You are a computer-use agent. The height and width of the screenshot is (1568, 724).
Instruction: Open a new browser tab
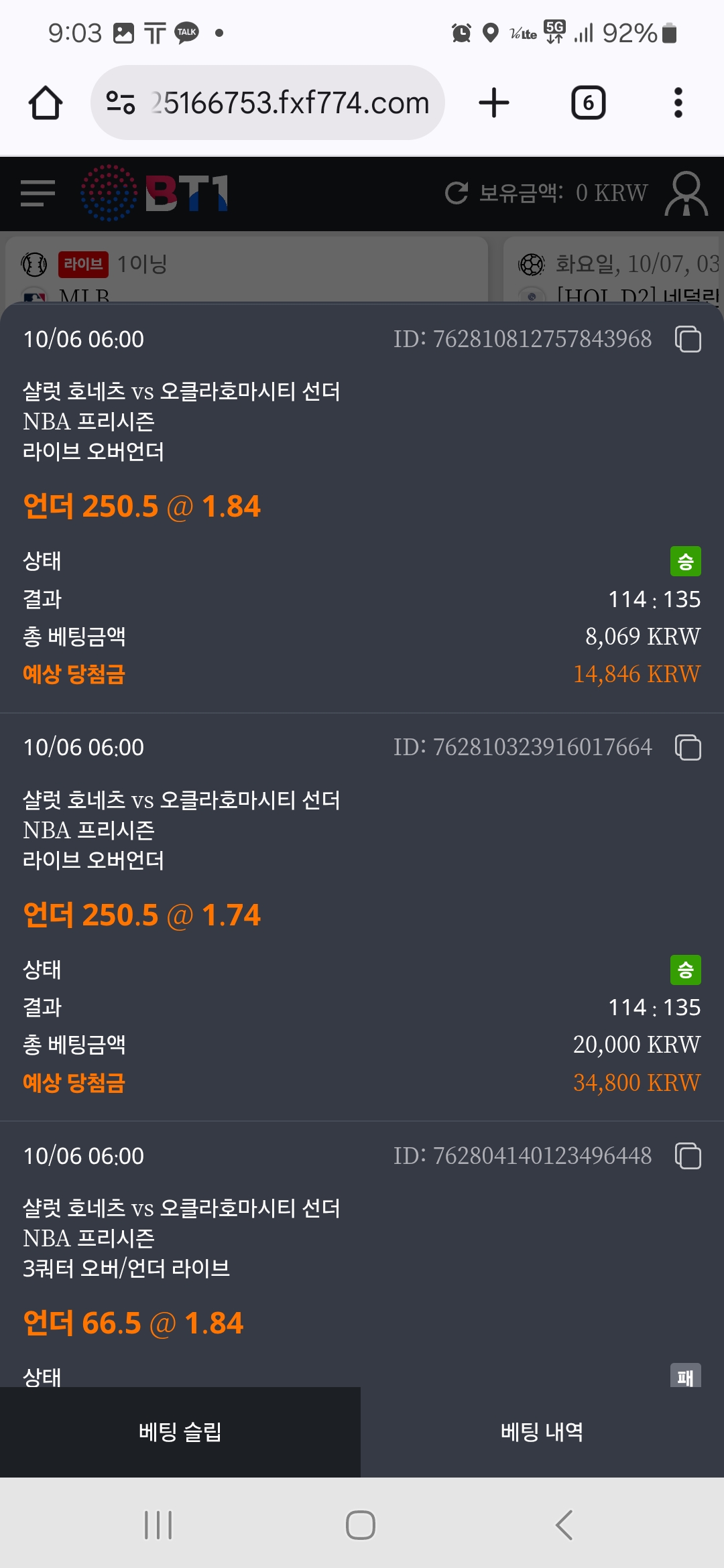point(494,103)
